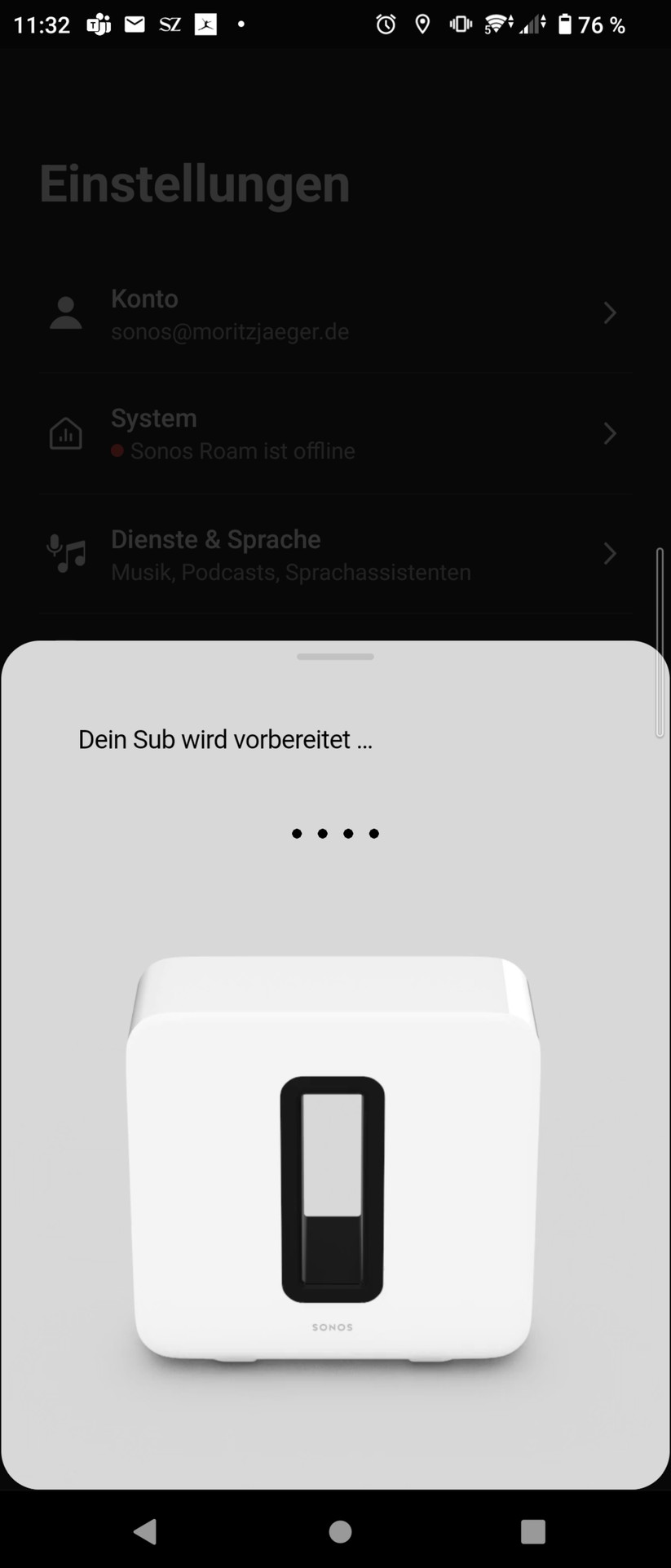Click the Gmail notification icon

pos(133,24)
